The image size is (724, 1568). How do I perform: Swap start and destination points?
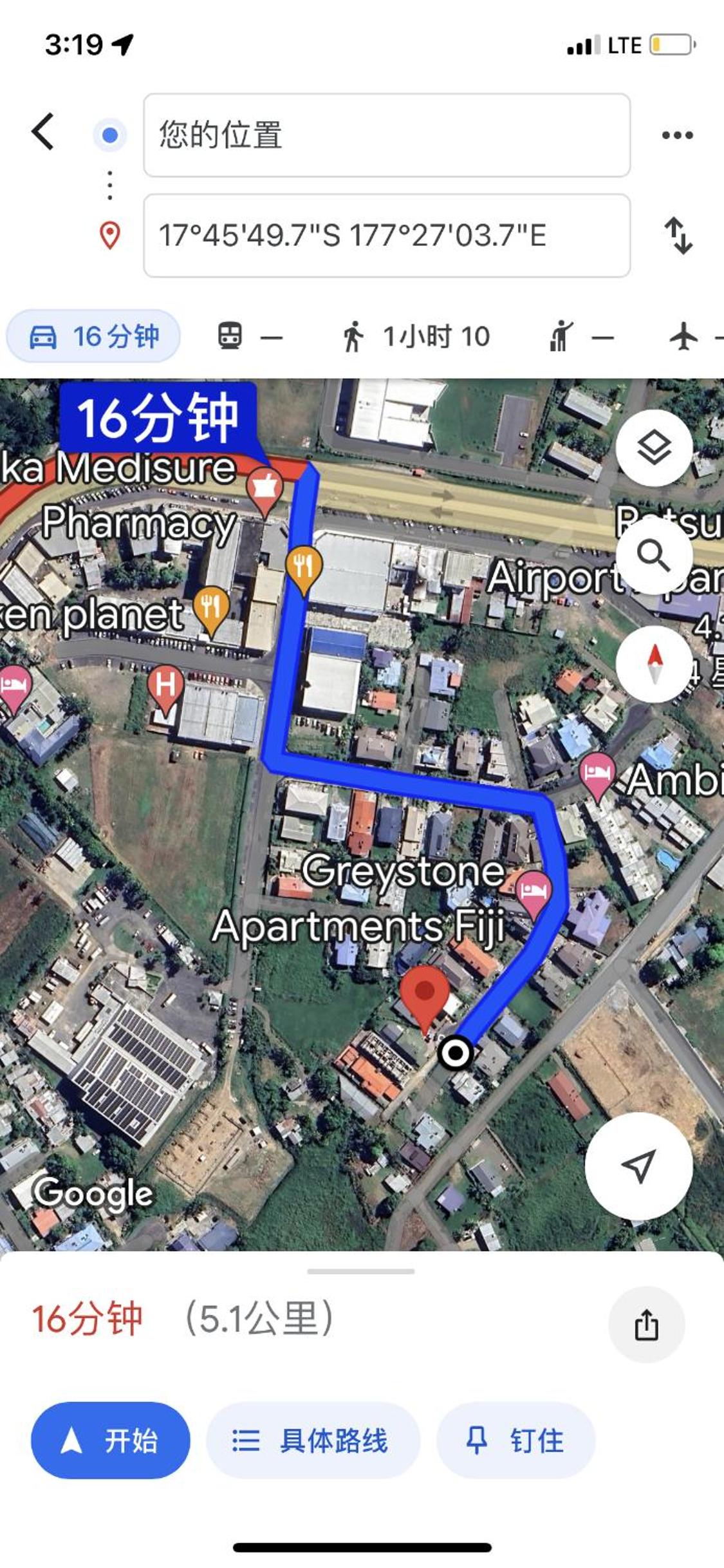(x=678, y=236)
